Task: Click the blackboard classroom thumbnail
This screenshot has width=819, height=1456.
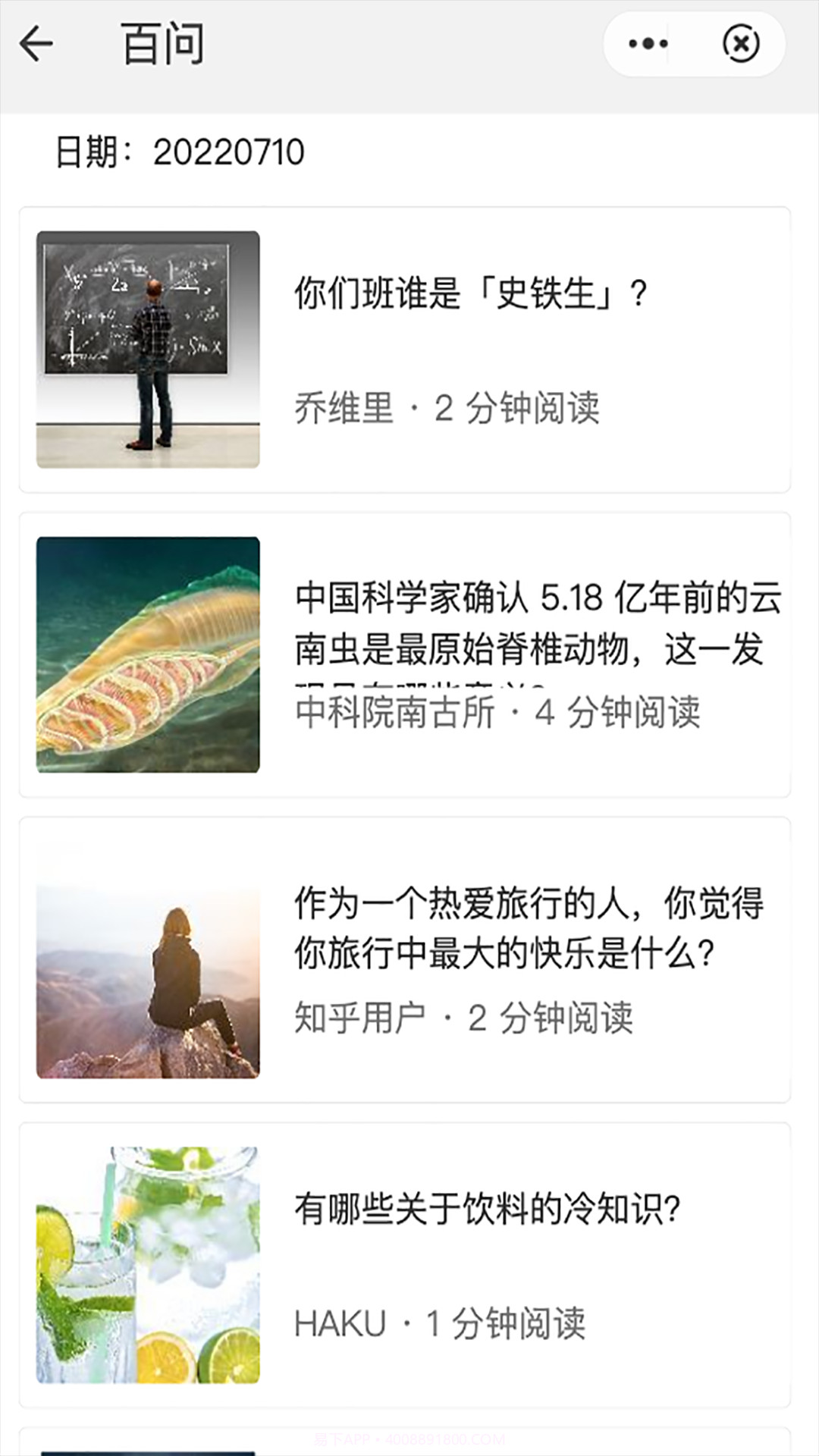Action: pos(149,347)
